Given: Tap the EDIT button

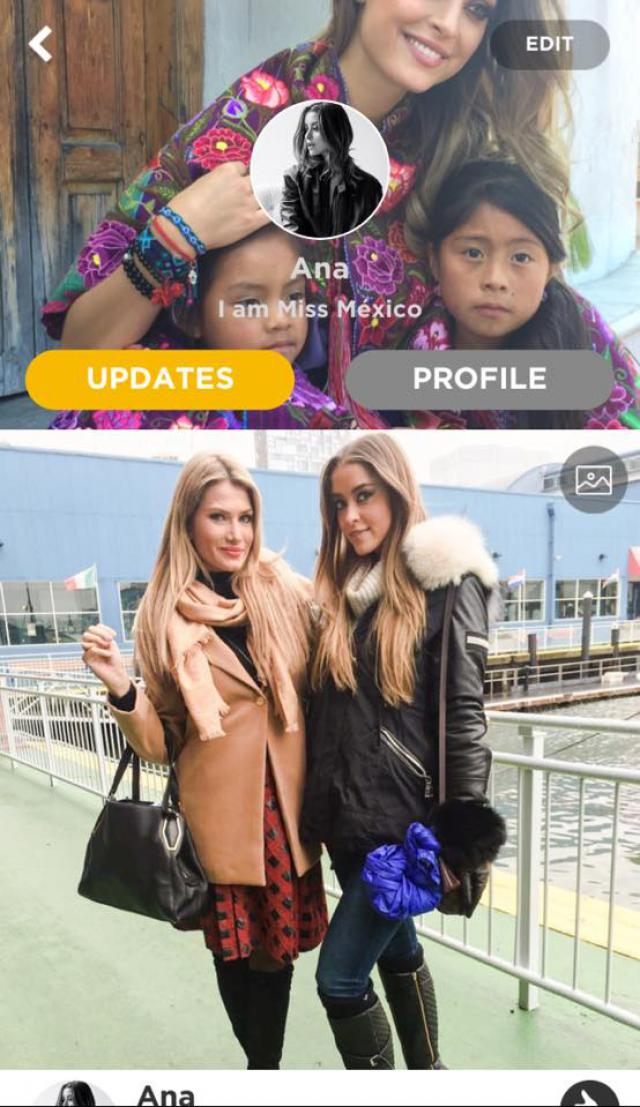Looking at the screenshot, I should (x=549, y=45).
